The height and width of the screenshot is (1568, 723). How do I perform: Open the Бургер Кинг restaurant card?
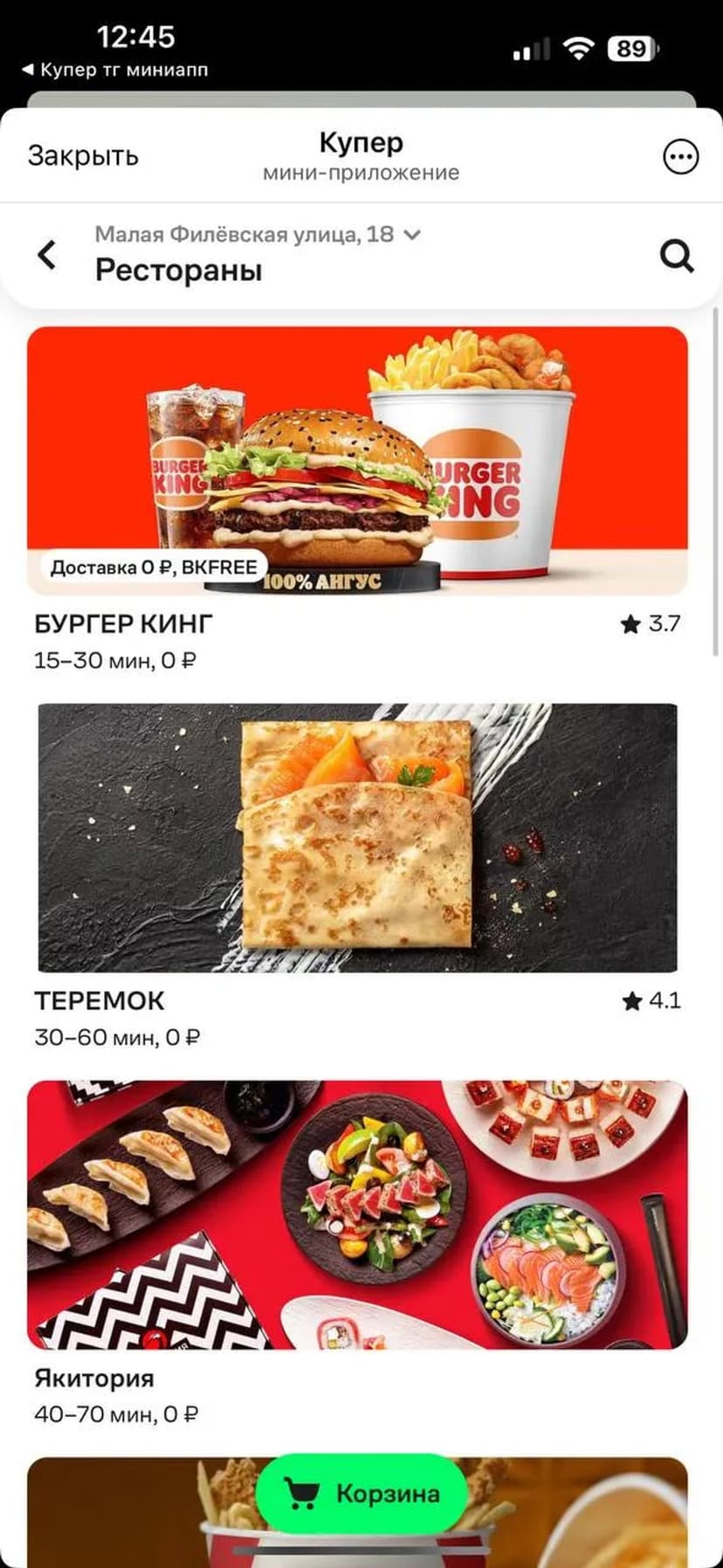357,461
